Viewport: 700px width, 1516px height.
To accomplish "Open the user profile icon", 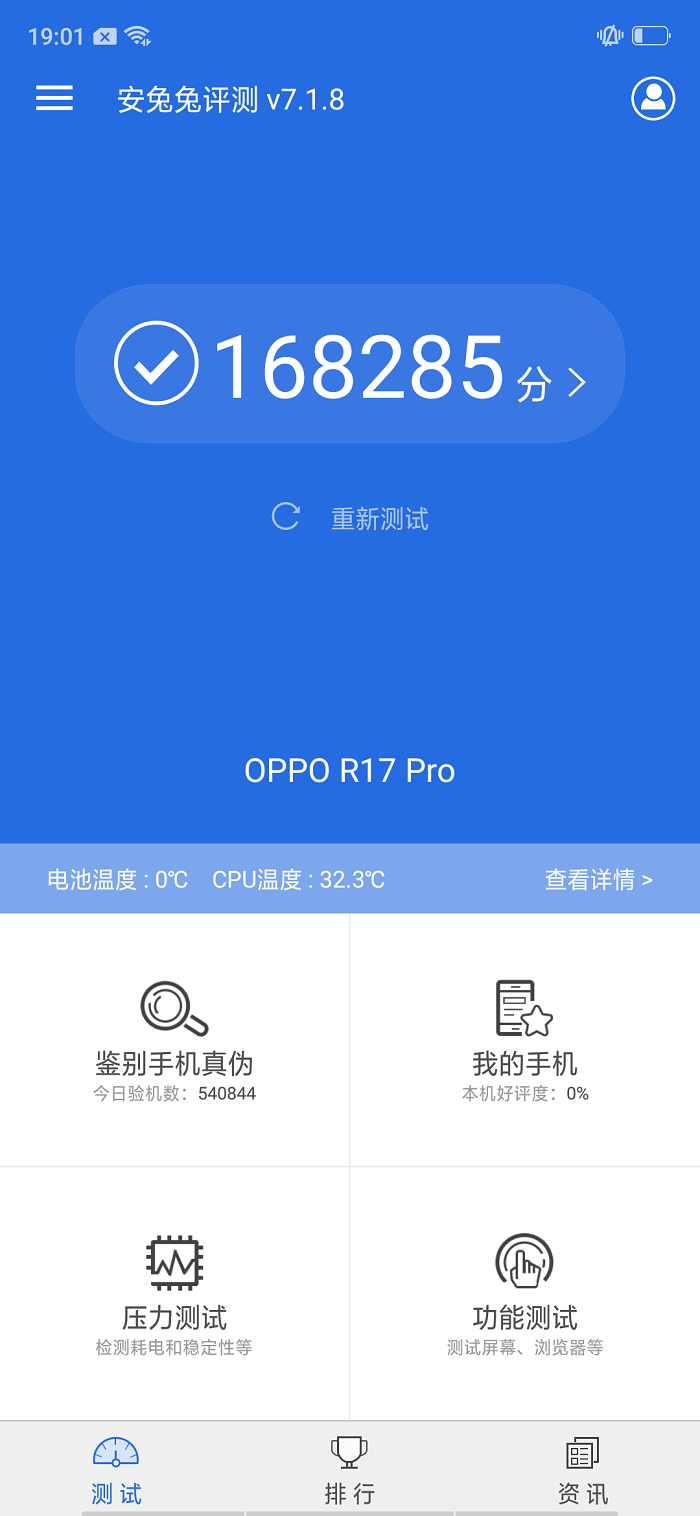I will click(x=653, y=98).
